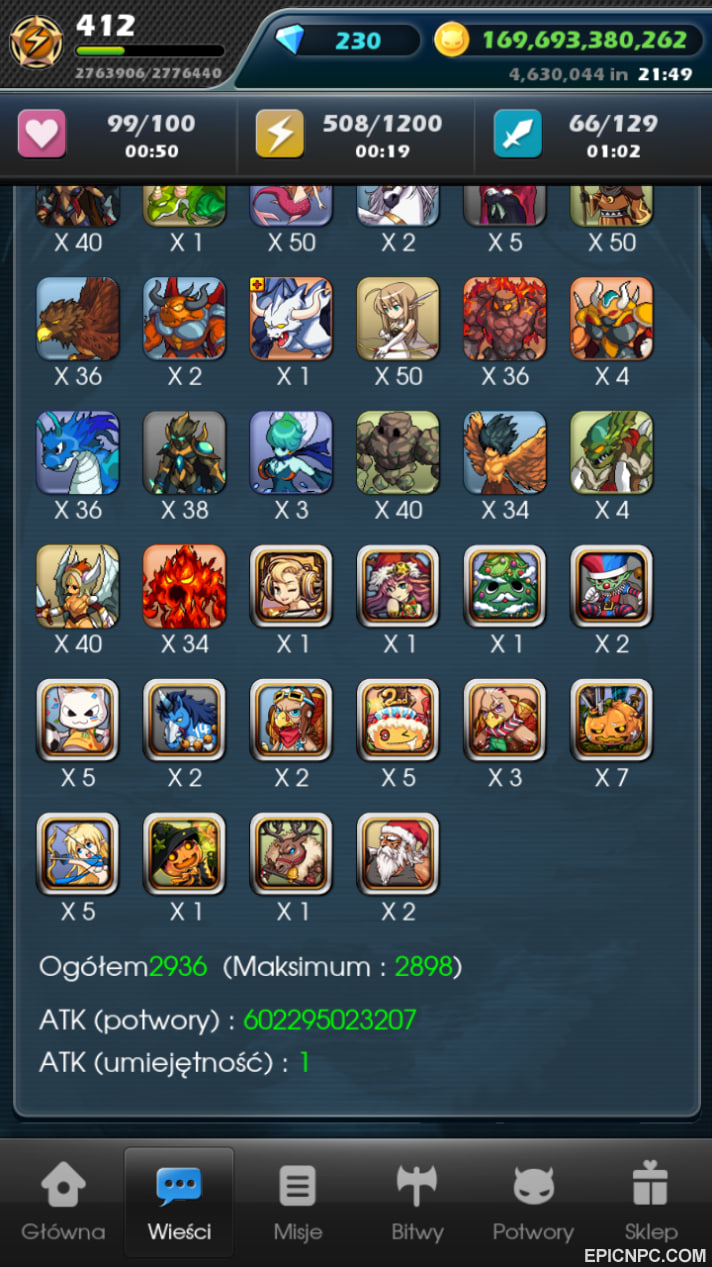Open the Potwory tab

tap(533, 1203)
